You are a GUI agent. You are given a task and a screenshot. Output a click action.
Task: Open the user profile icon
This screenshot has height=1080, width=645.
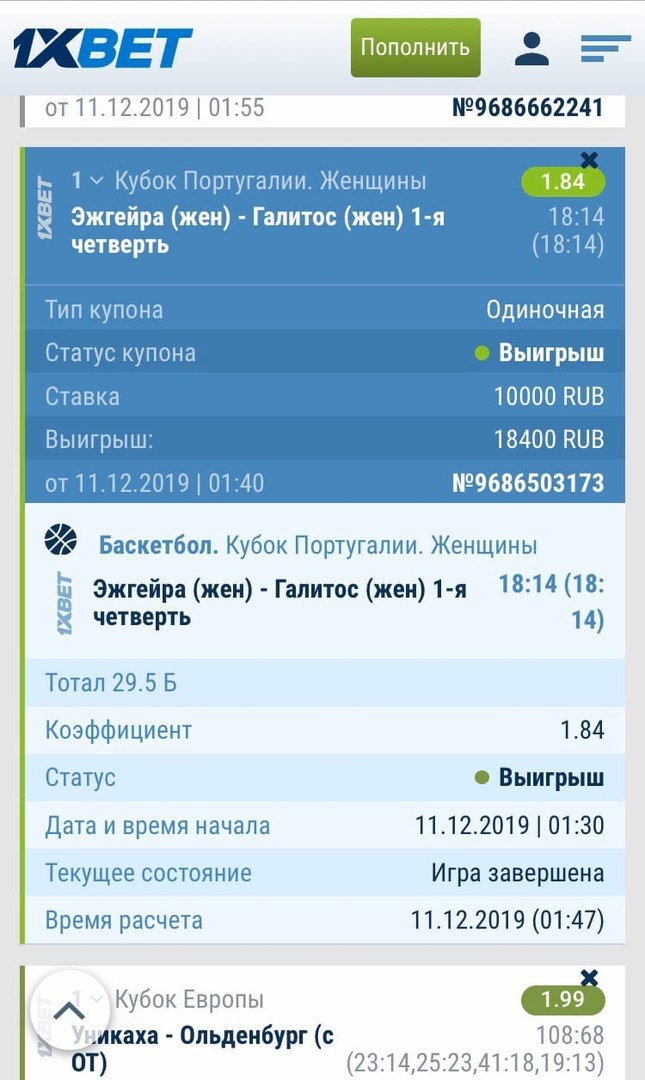[x=531, y=49]
